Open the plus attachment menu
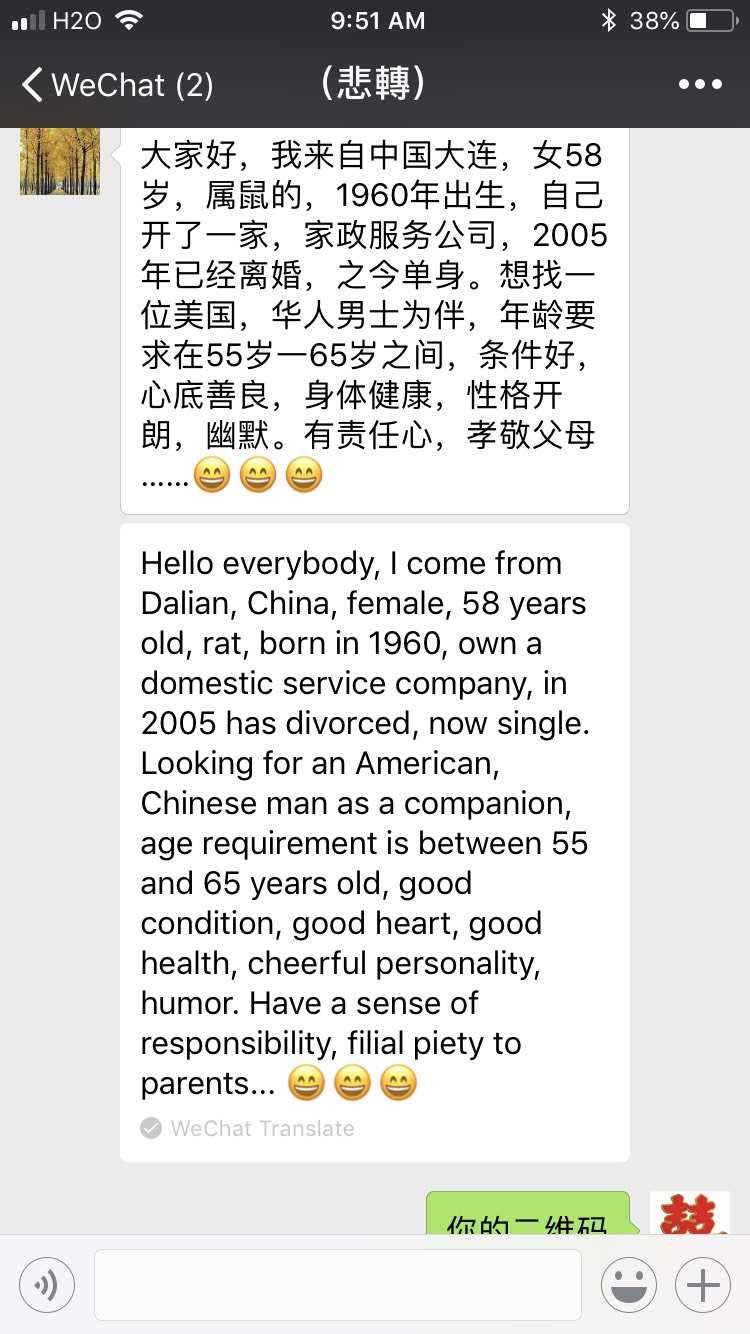 coord(703,1284)
